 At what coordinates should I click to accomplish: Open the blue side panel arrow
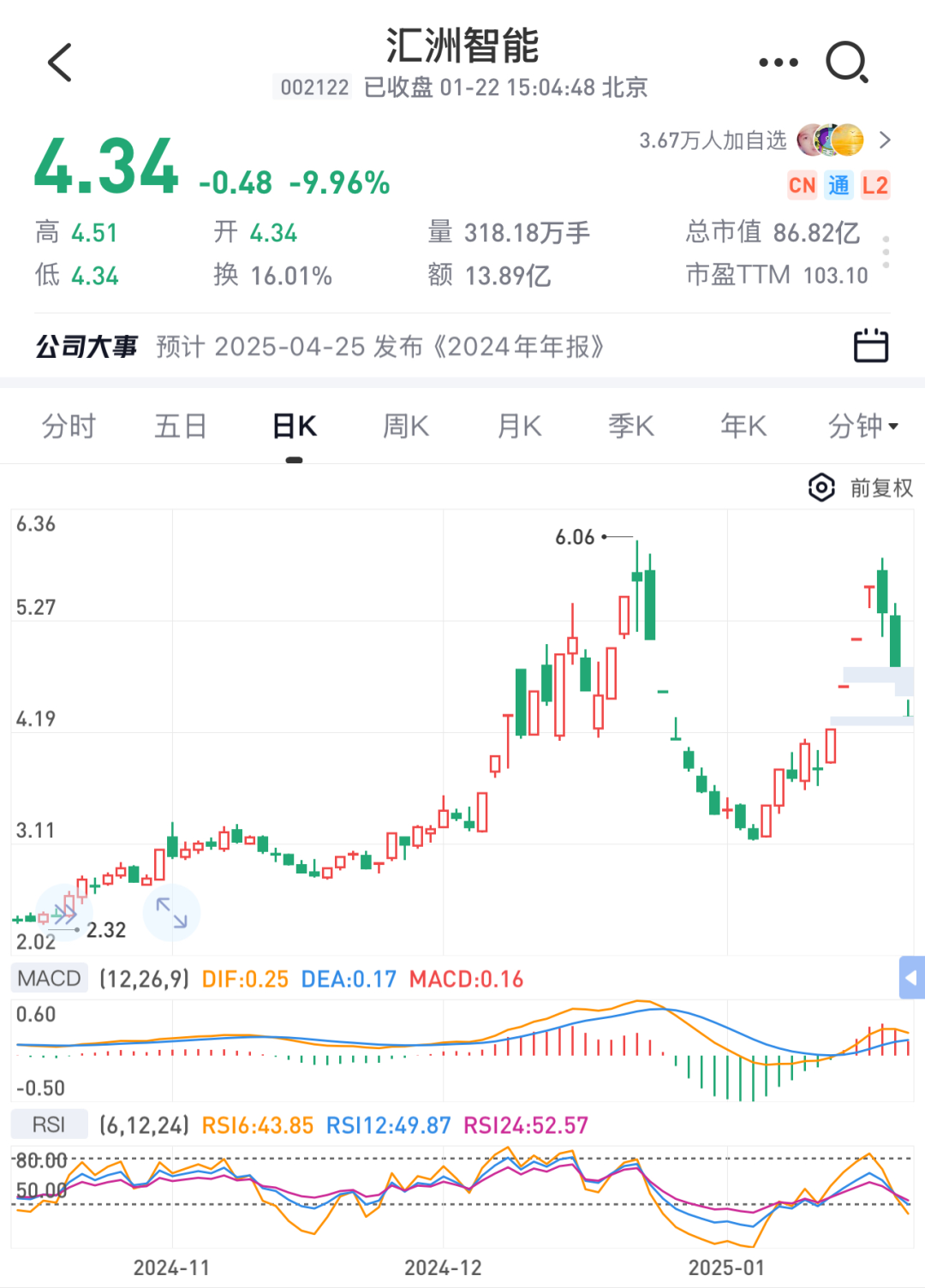[x=911, y=978]
